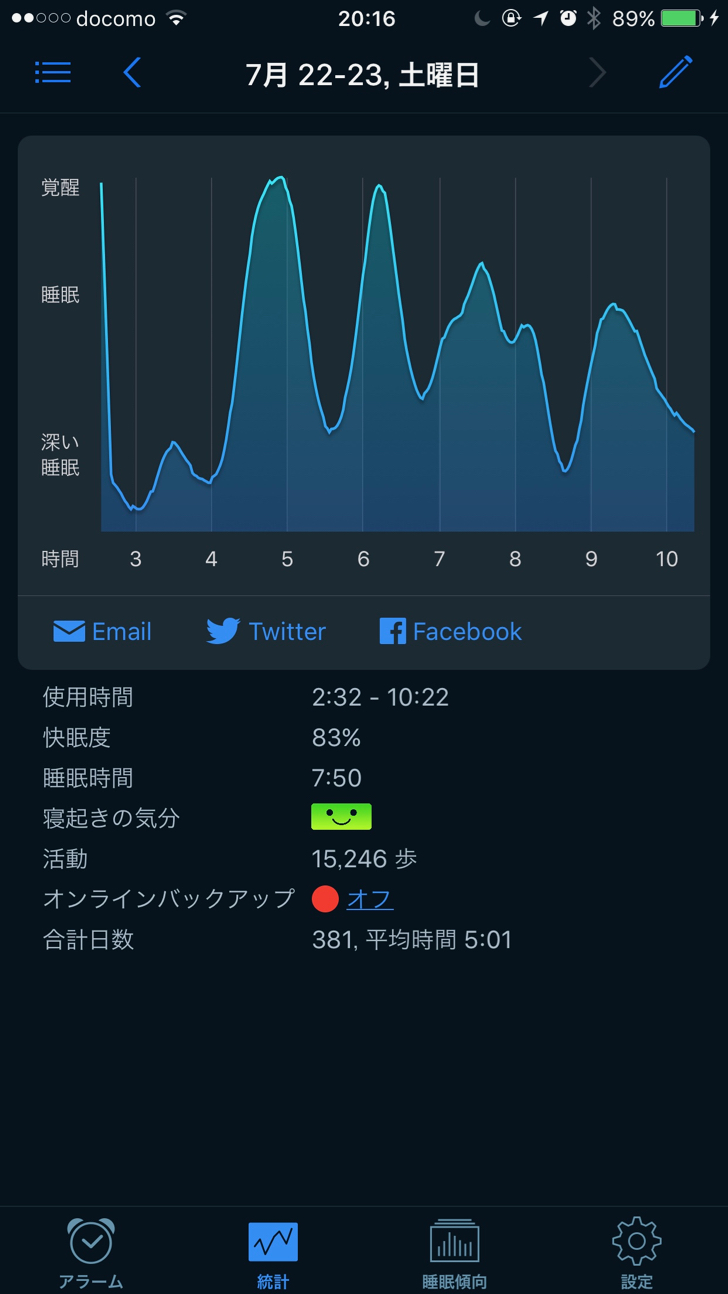
Task: Edit this sleep record with the pencil icon
Action: point(676,72)
